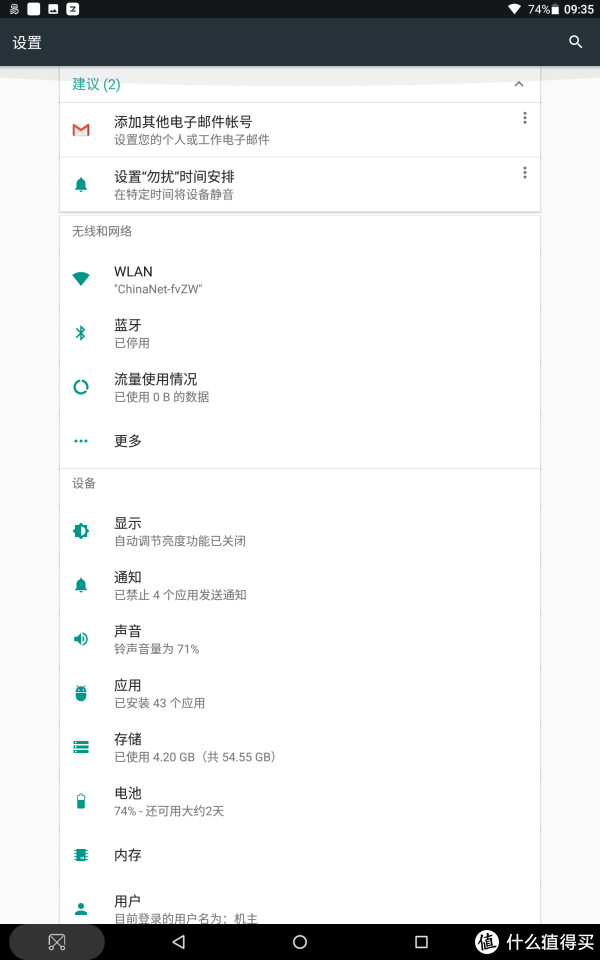Open 应用 apps settings
Screen dimensions: 600x960
pos(300,693)
